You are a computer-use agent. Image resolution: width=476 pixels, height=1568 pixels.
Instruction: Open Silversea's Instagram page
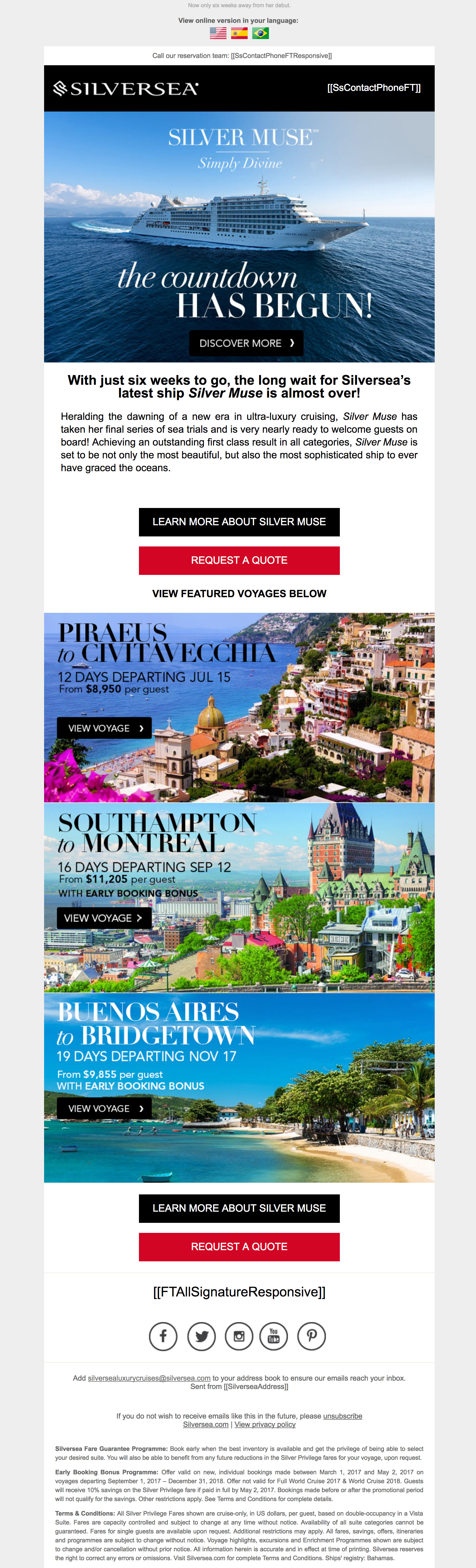click(239, 1336)
